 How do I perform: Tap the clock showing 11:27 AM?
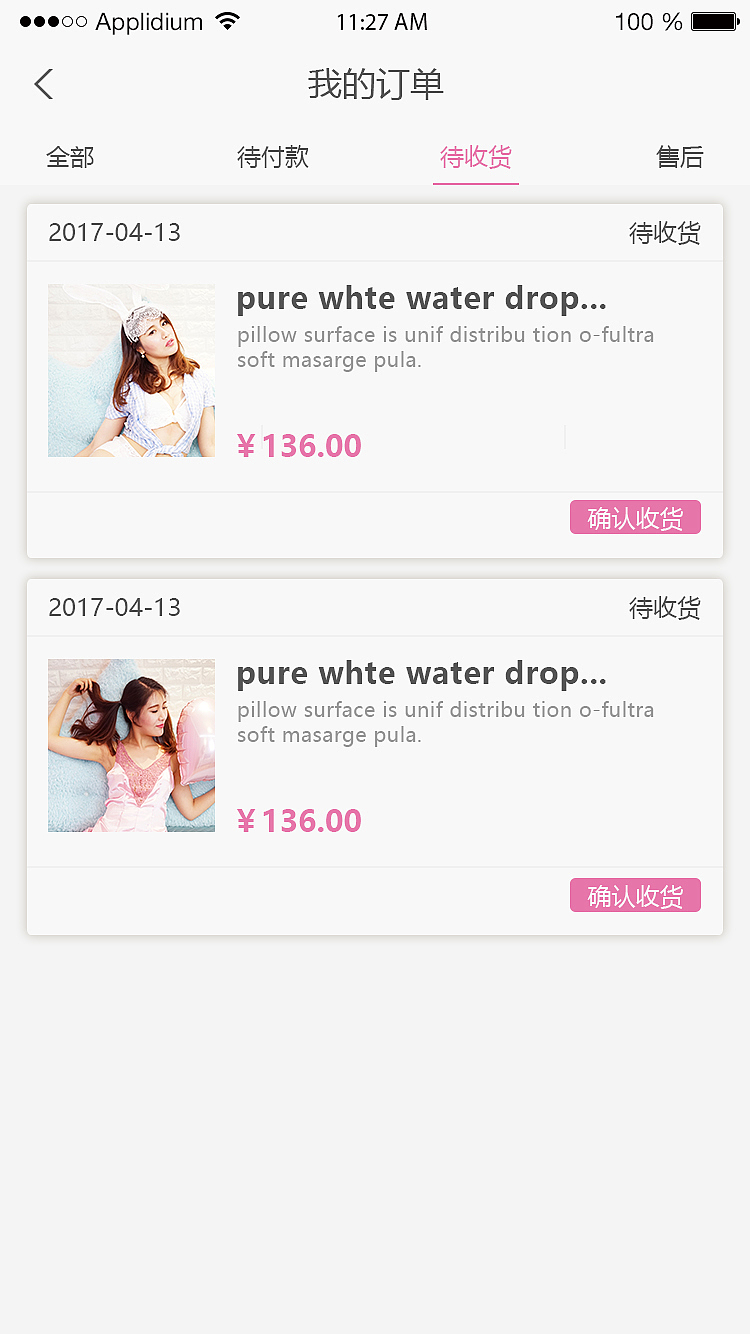pyautogui.click(x=382, y=20)
